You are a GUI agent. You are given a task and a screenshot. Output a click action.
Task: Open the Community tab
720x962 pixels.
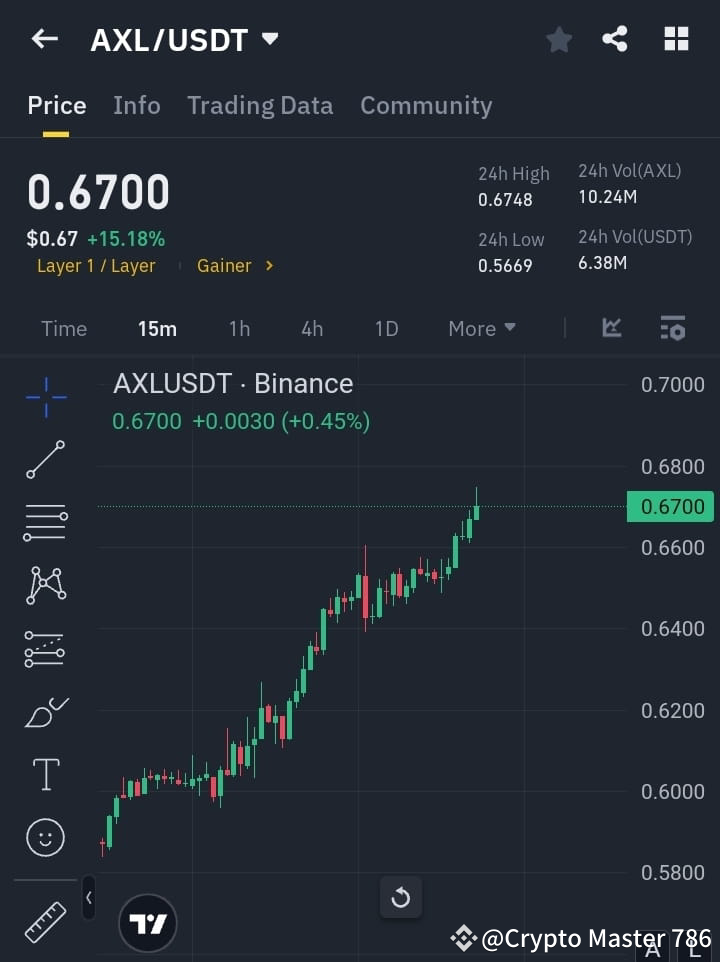pyautogui.click(x=426, y=105)
